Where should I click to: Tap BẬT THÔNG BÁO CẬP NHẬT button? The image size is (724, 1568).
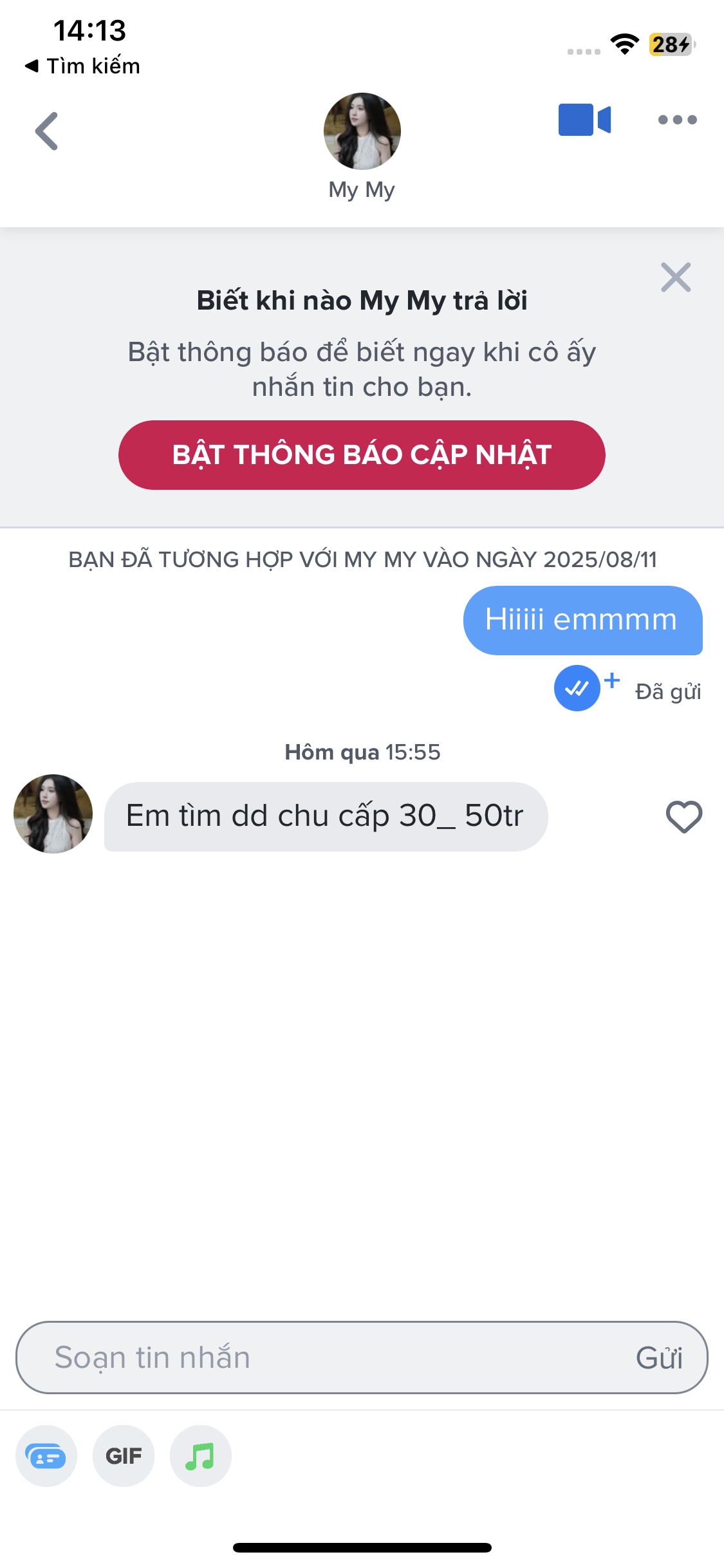(x=362, y=455)
